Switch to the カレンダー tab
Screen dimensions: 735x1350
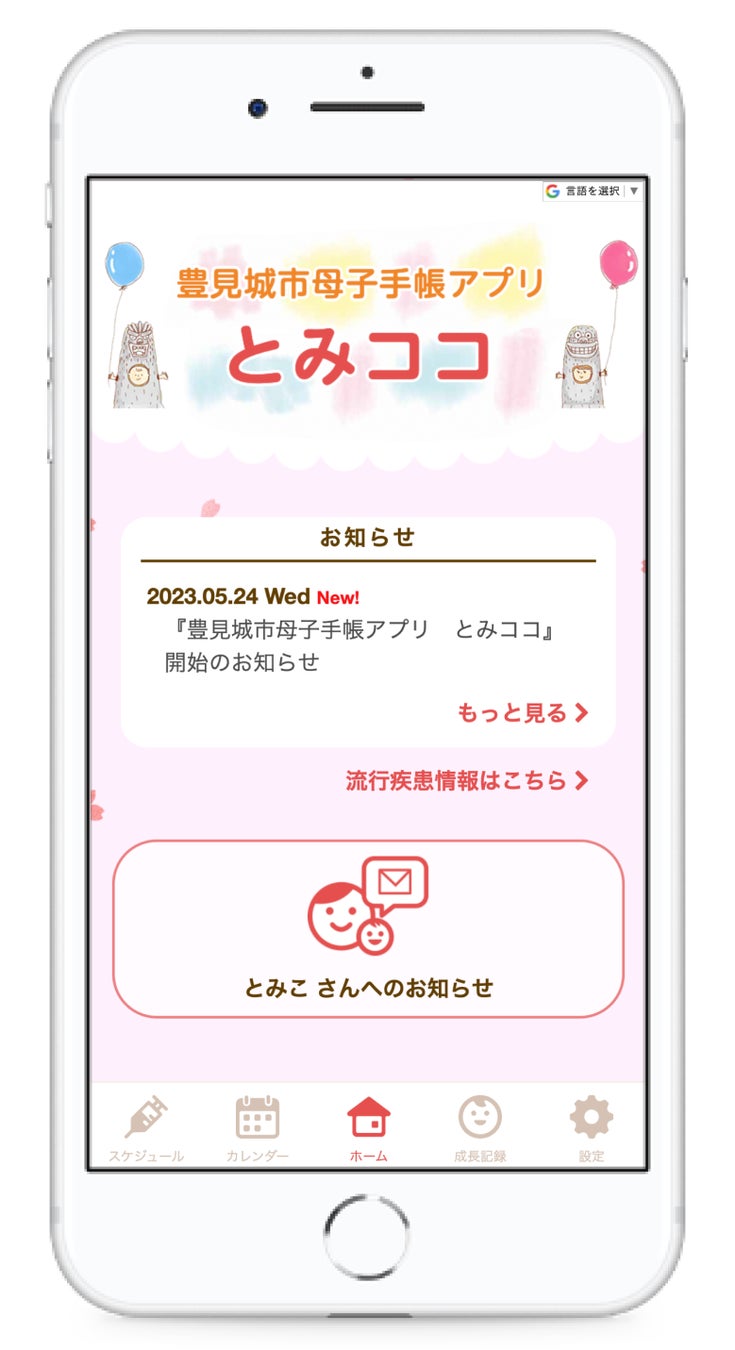click(257, 1129)
